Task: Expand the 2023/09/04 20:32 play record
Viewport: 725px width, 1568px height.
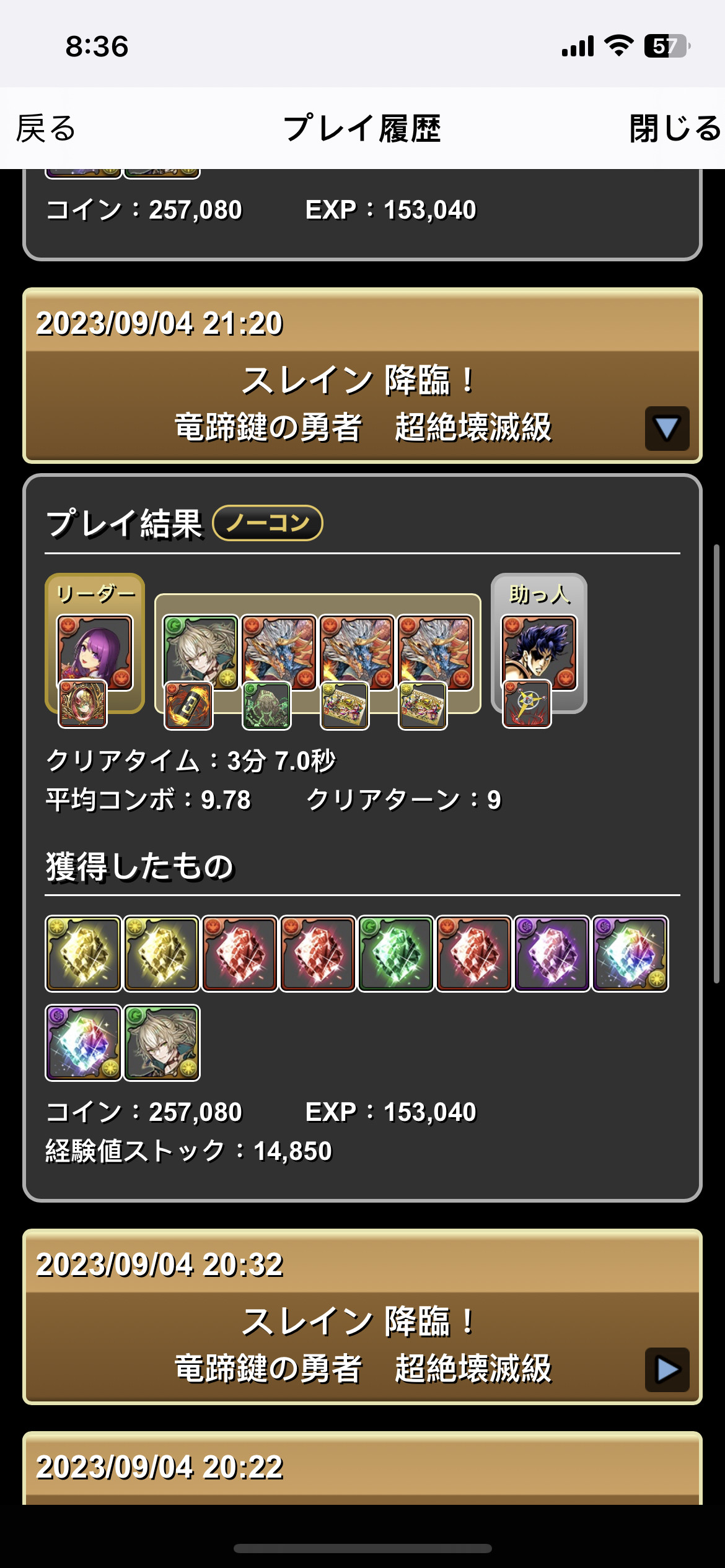Action: (x=667, y=1369)
